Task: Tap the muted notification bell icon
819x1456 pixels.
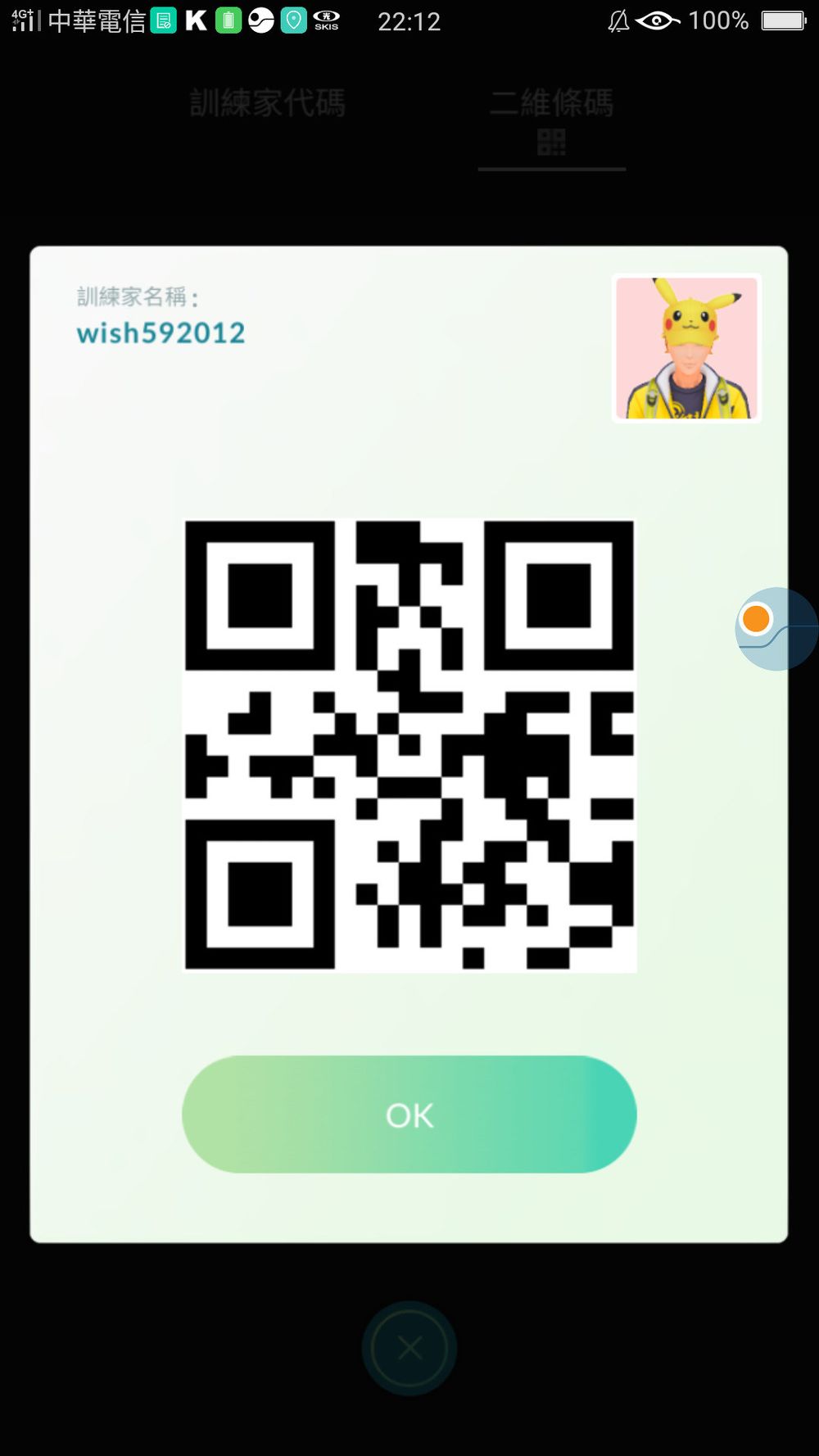Action: pos(618,20)
